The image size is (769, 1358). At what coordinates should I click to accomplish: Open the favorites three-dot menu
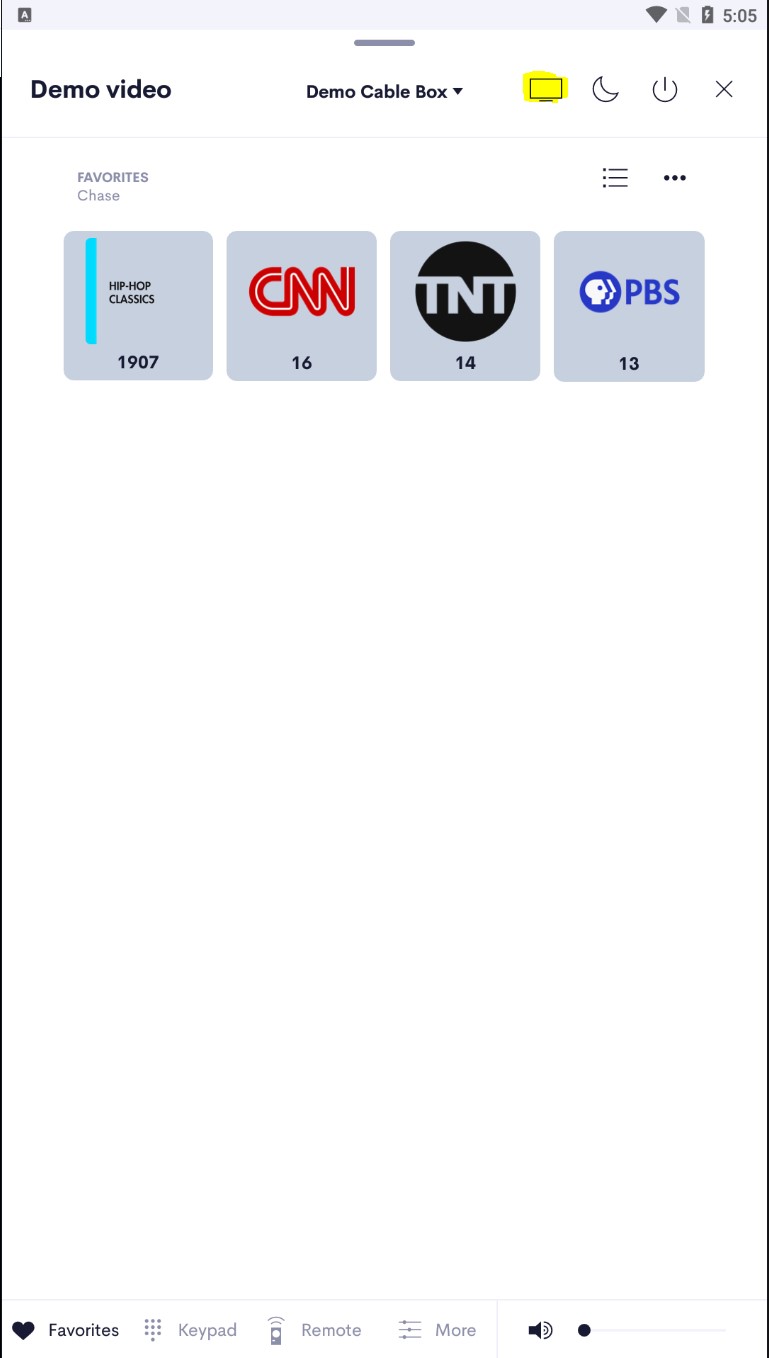click(675, 178)
